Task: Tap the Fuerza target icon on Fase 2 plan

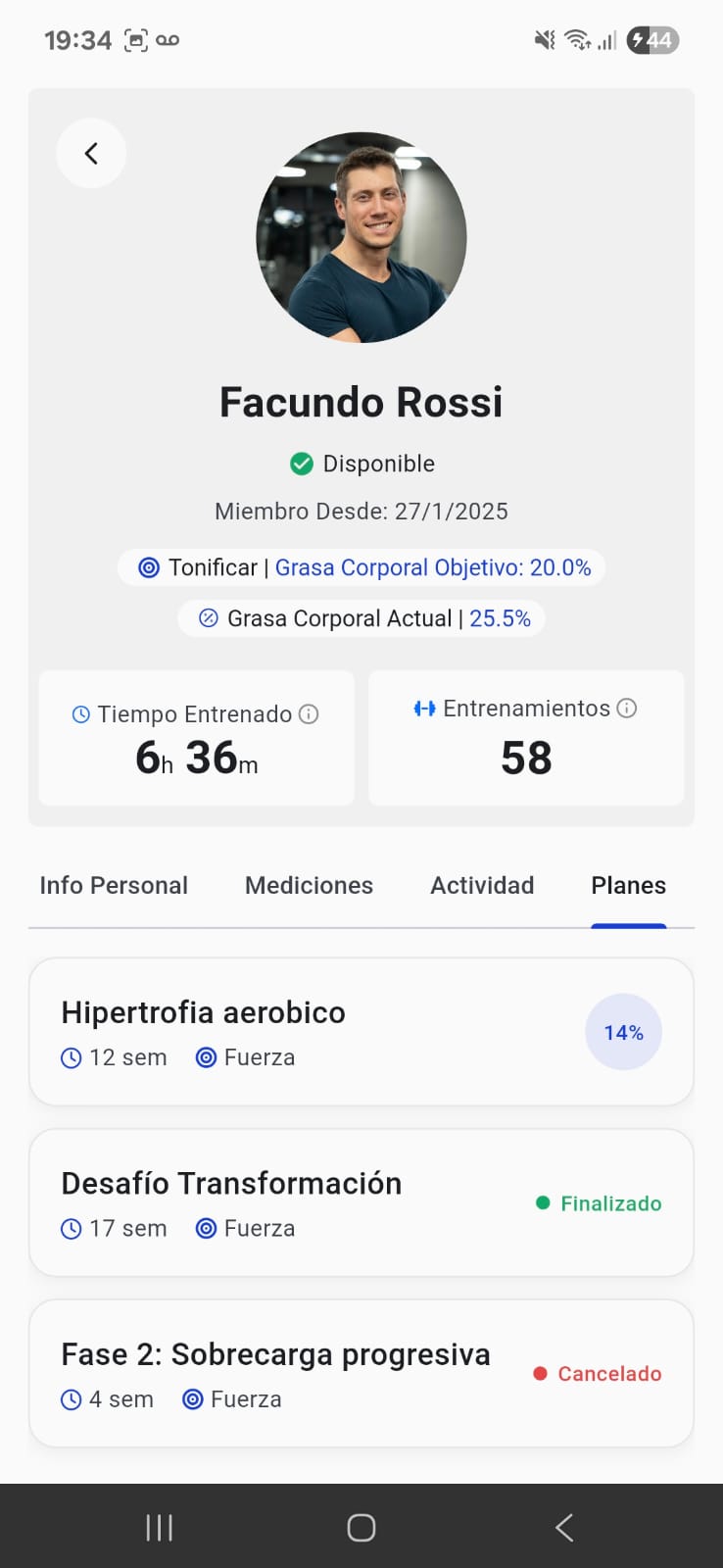Action: click(x=191, y=1399)
